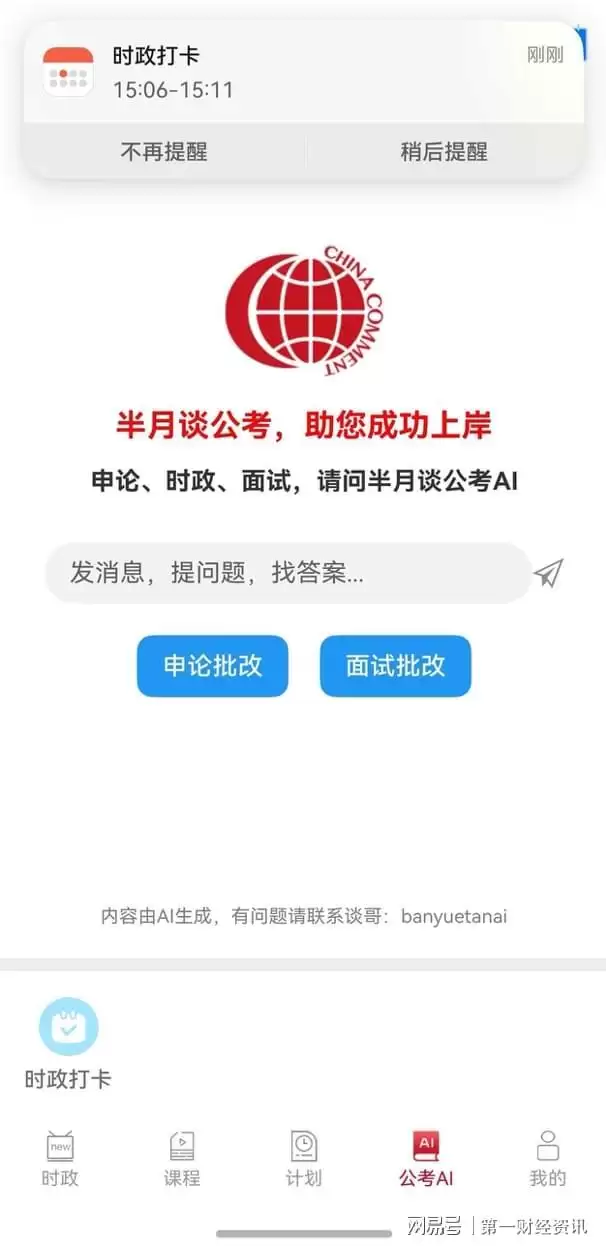606x1246 pixels.
Task: Open 申论批改 essay grading
Action: coord(212,666)
